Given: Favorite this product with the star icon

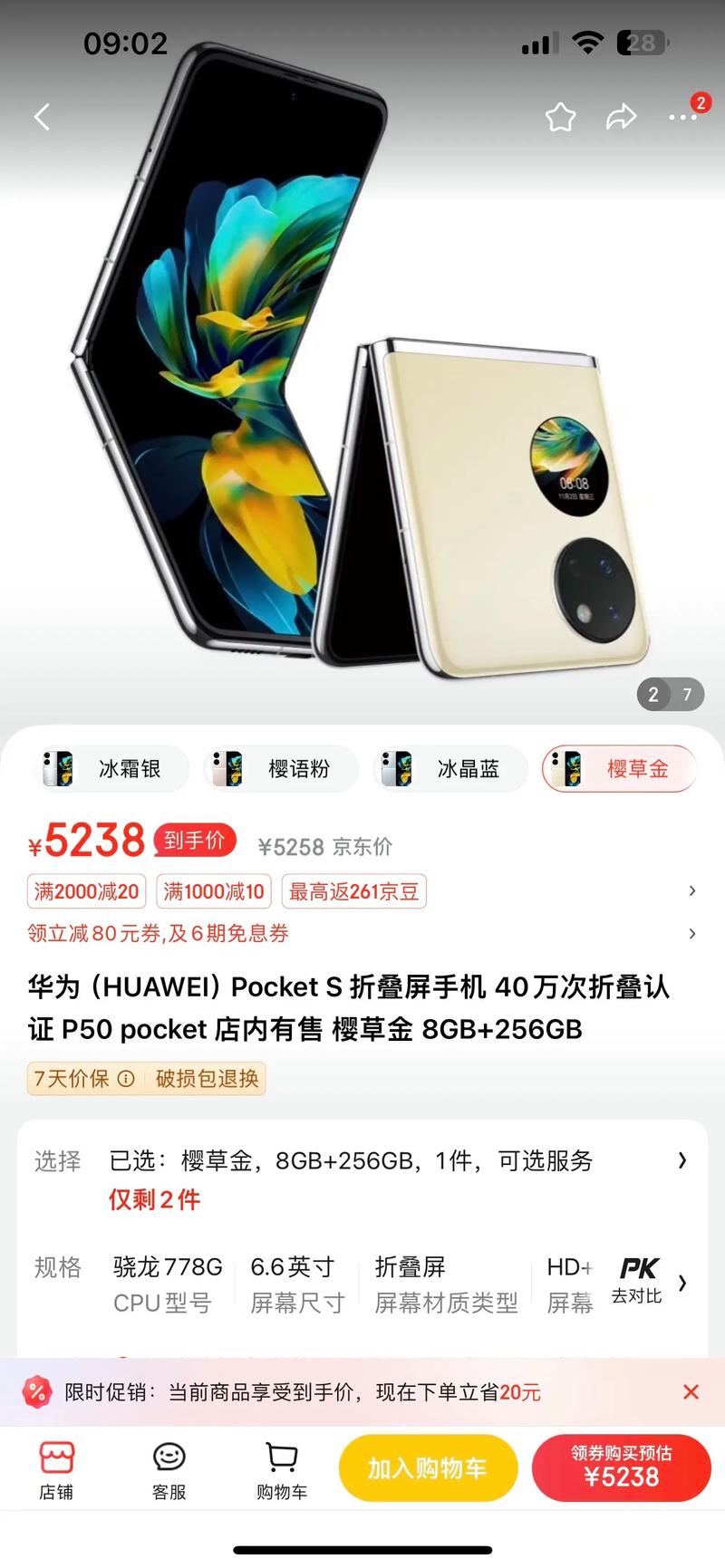Looking at the screenshot, I should (x=560, y=117).
